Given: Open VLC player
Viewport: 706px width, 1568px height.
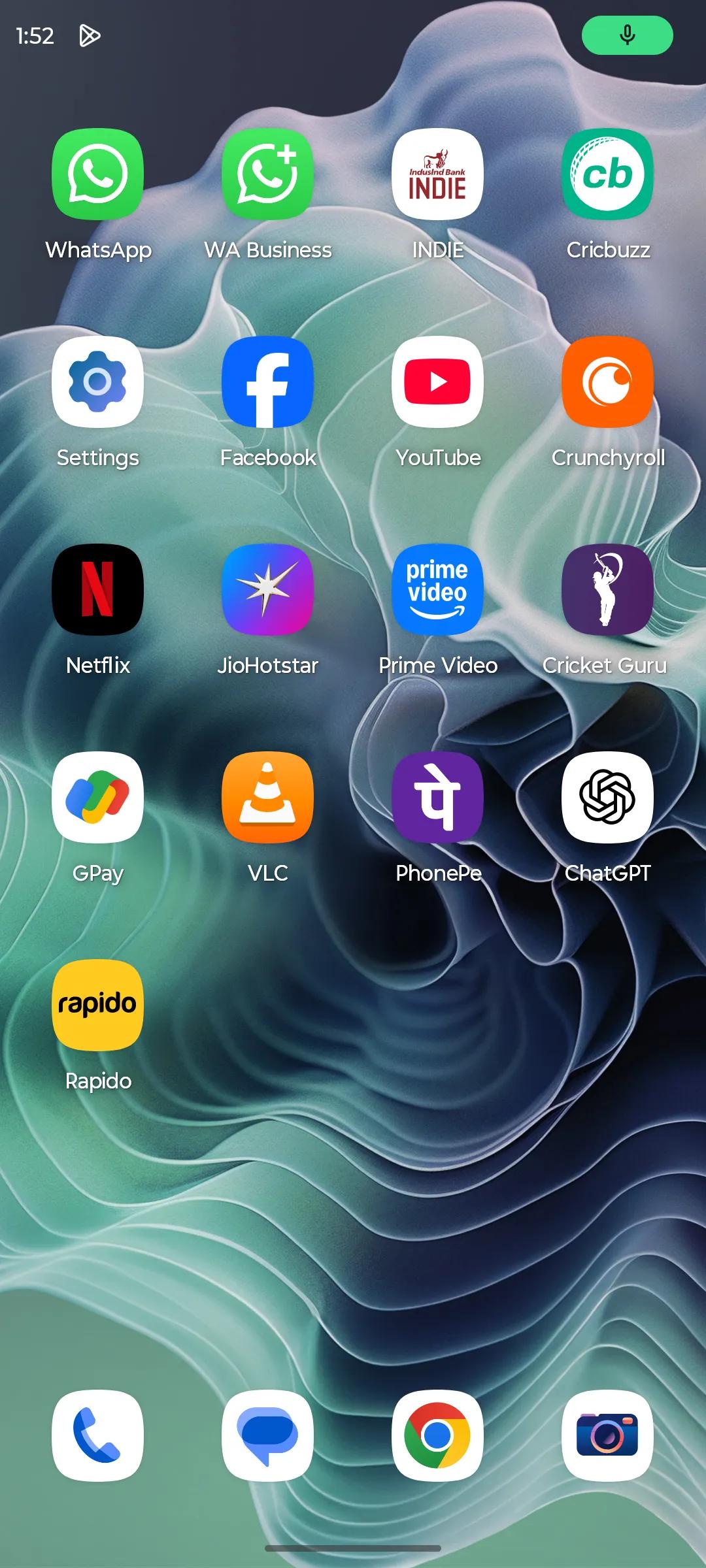Looking at the screenshot, I should coord(268,798).
